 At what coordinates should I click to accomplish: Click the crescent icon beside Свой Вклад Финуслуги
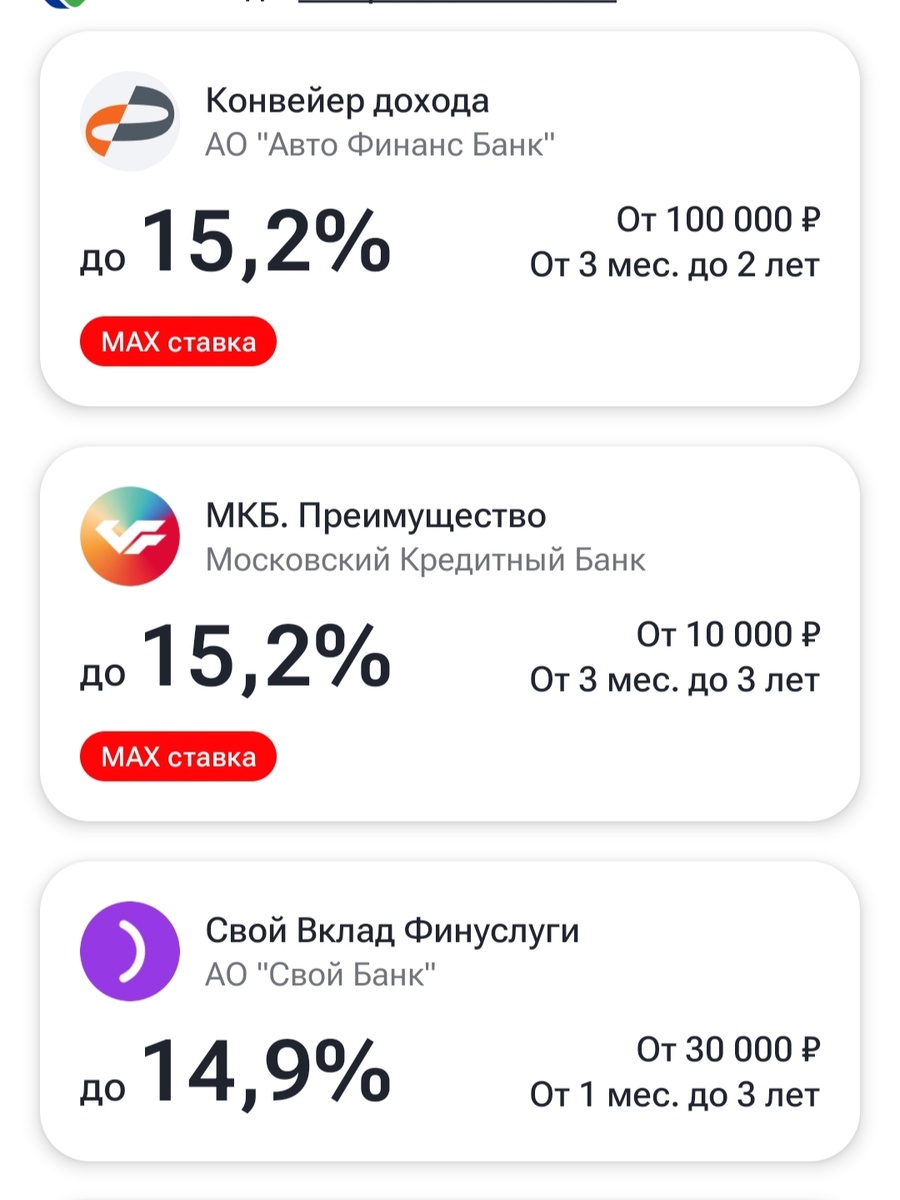click(131, 950)
